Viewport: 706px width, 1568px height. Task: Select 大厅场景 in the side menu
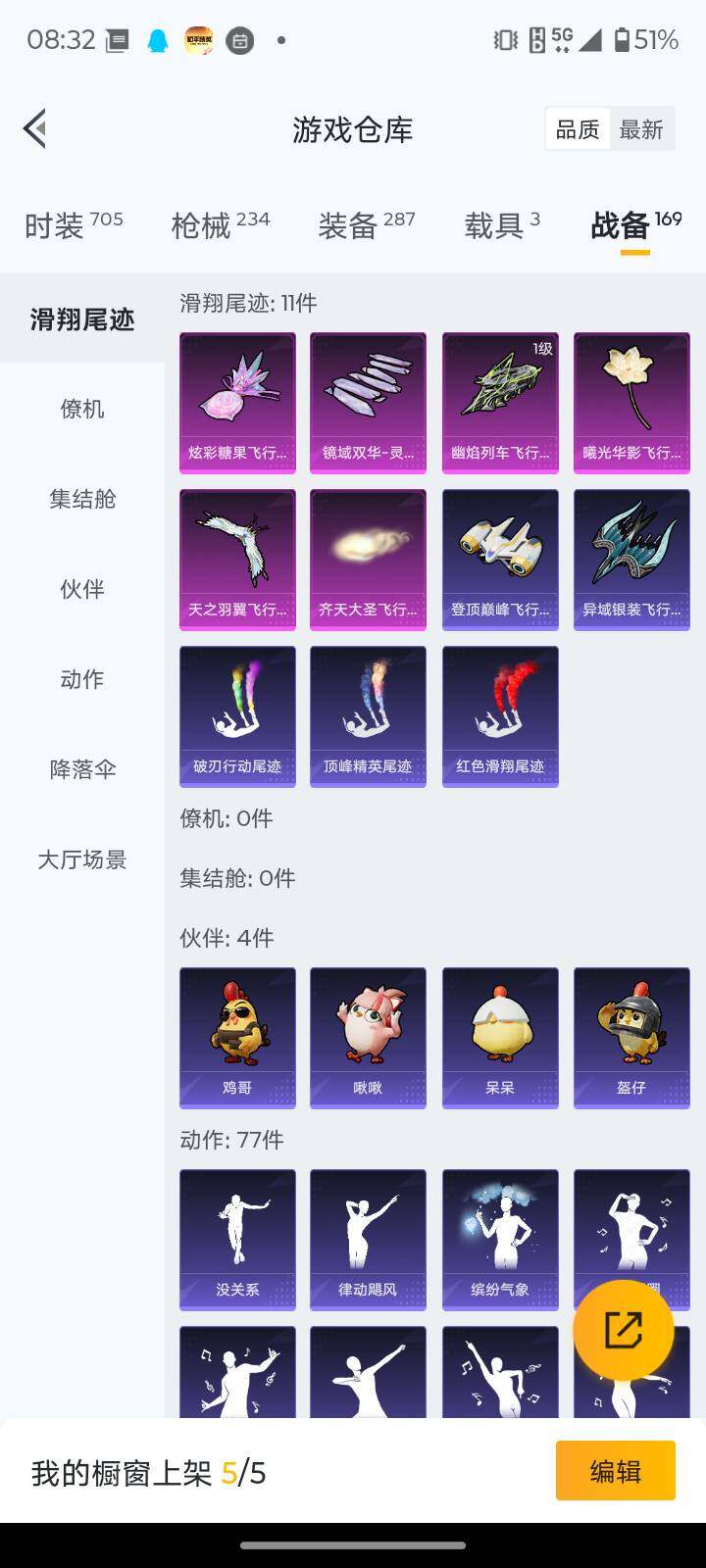tap(82, 859)
